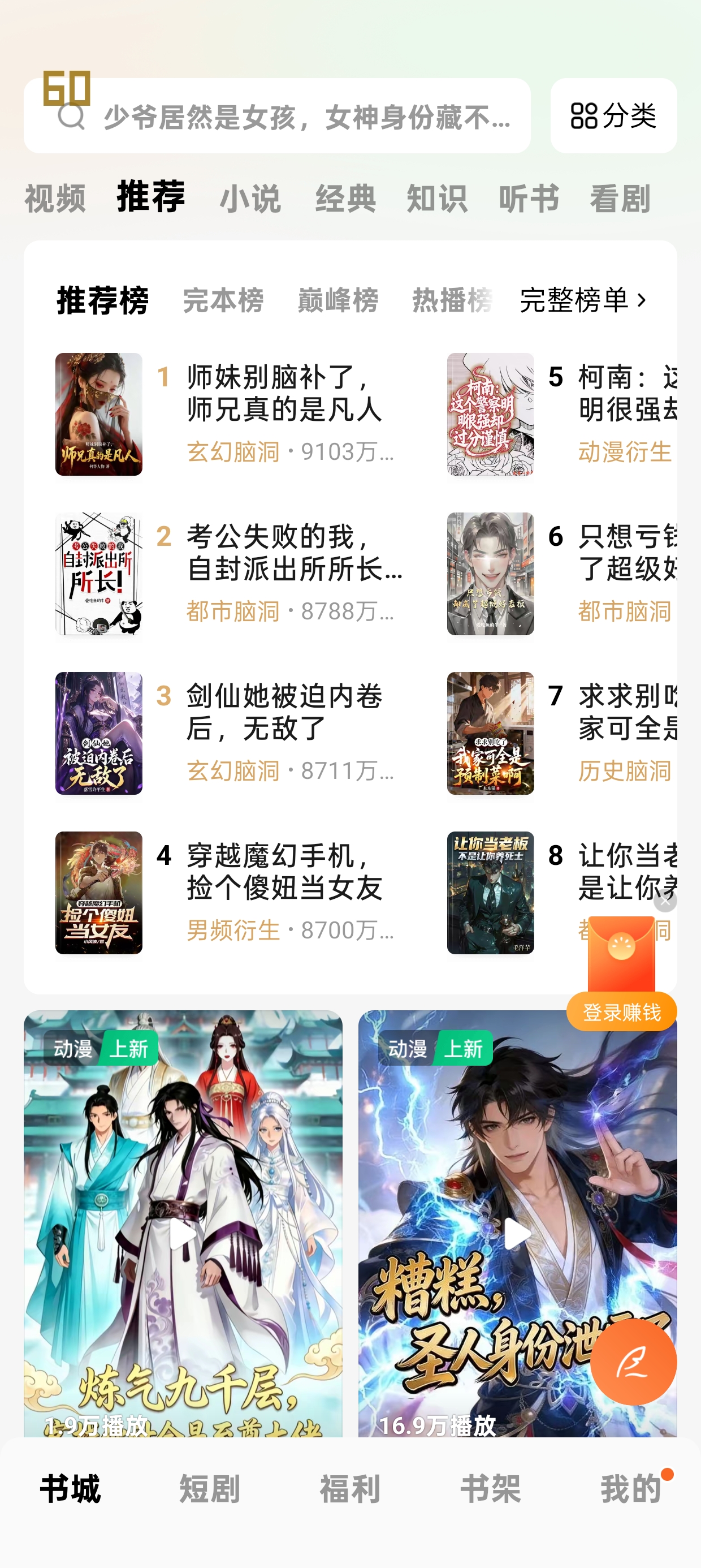
Task: Show the 巅峰榜 ranking list
Action: (x=337, y=300)
